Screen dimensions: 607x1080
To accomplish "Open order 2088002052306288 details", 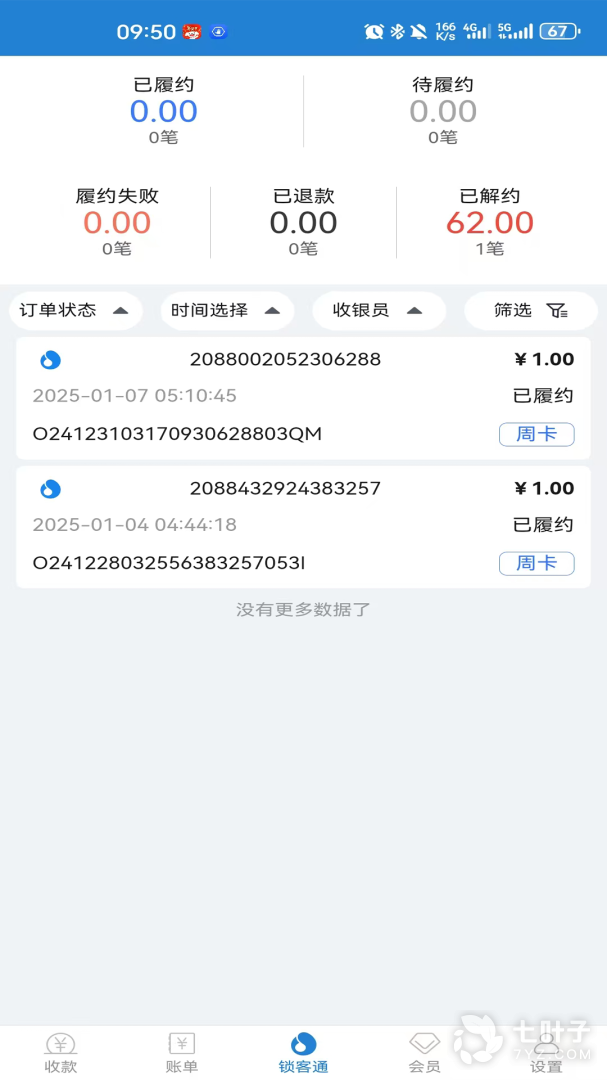I will pos(303,398).
